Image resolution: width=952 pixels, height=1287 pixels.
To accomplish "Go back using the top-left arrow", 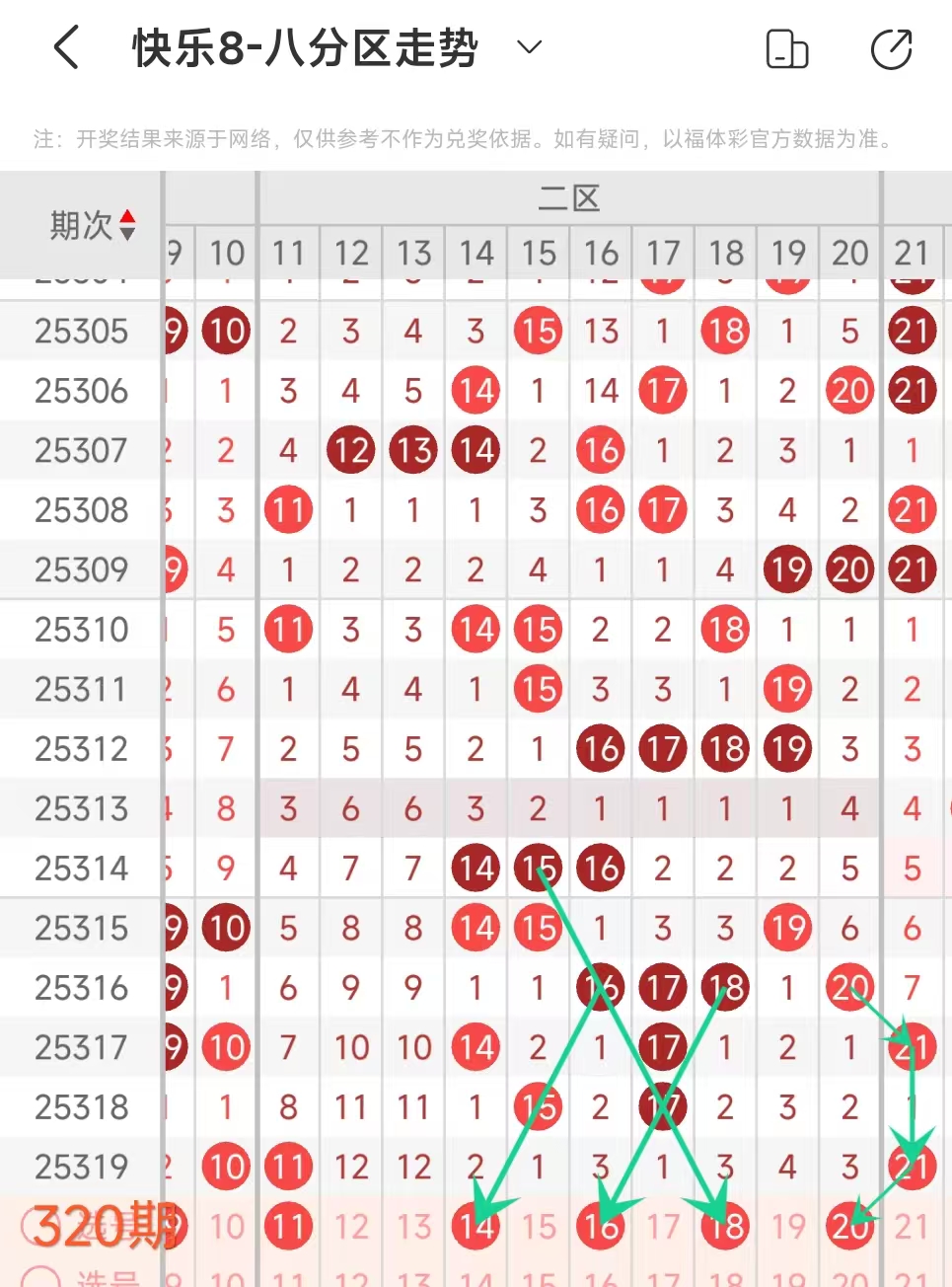I will coord(66,47).
